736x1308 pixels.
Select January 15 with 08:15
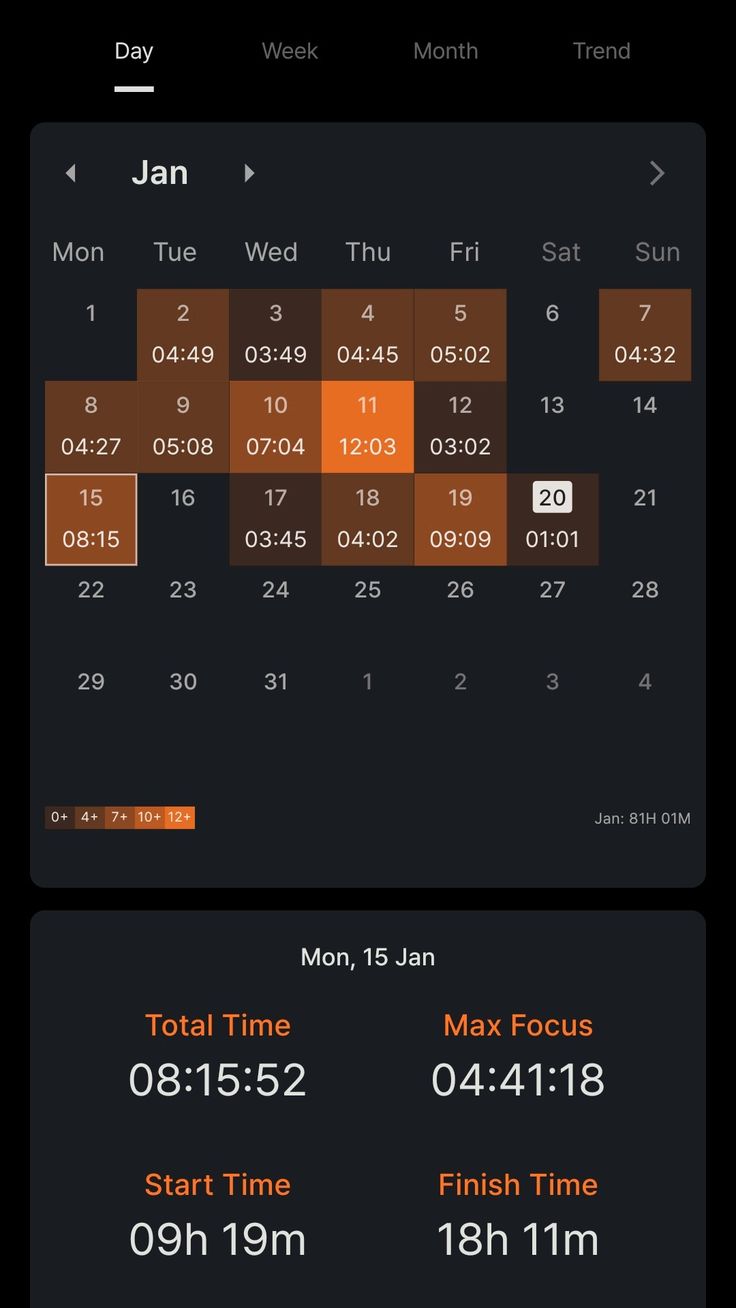pos(91,519)
